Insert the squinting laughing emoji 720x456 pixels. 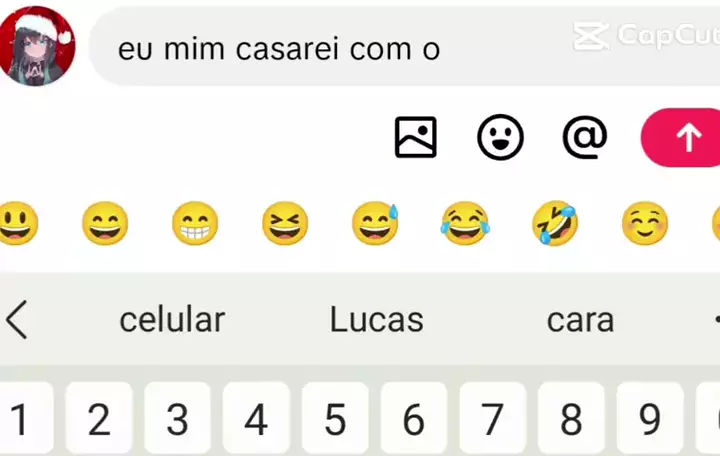coord(285,224)
